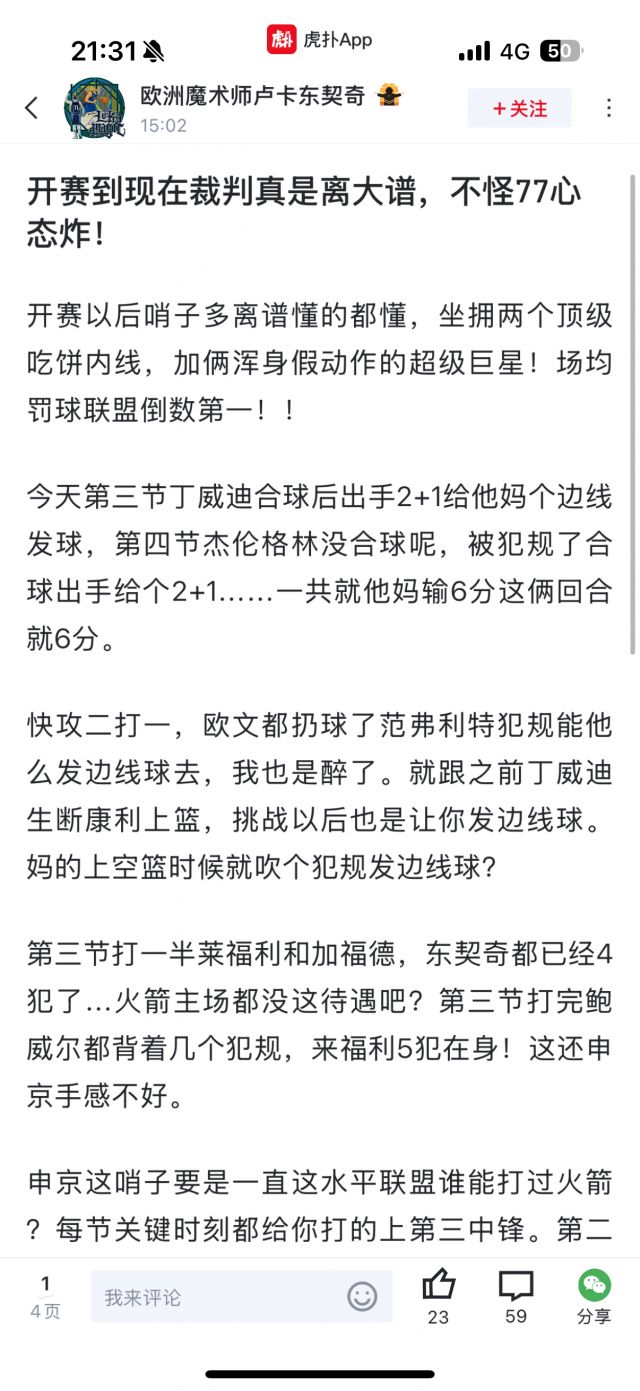This screenshot has width=640, height=1391.
Task: Return to the 虎扑App from the status bar
Action: pos(320,40)
